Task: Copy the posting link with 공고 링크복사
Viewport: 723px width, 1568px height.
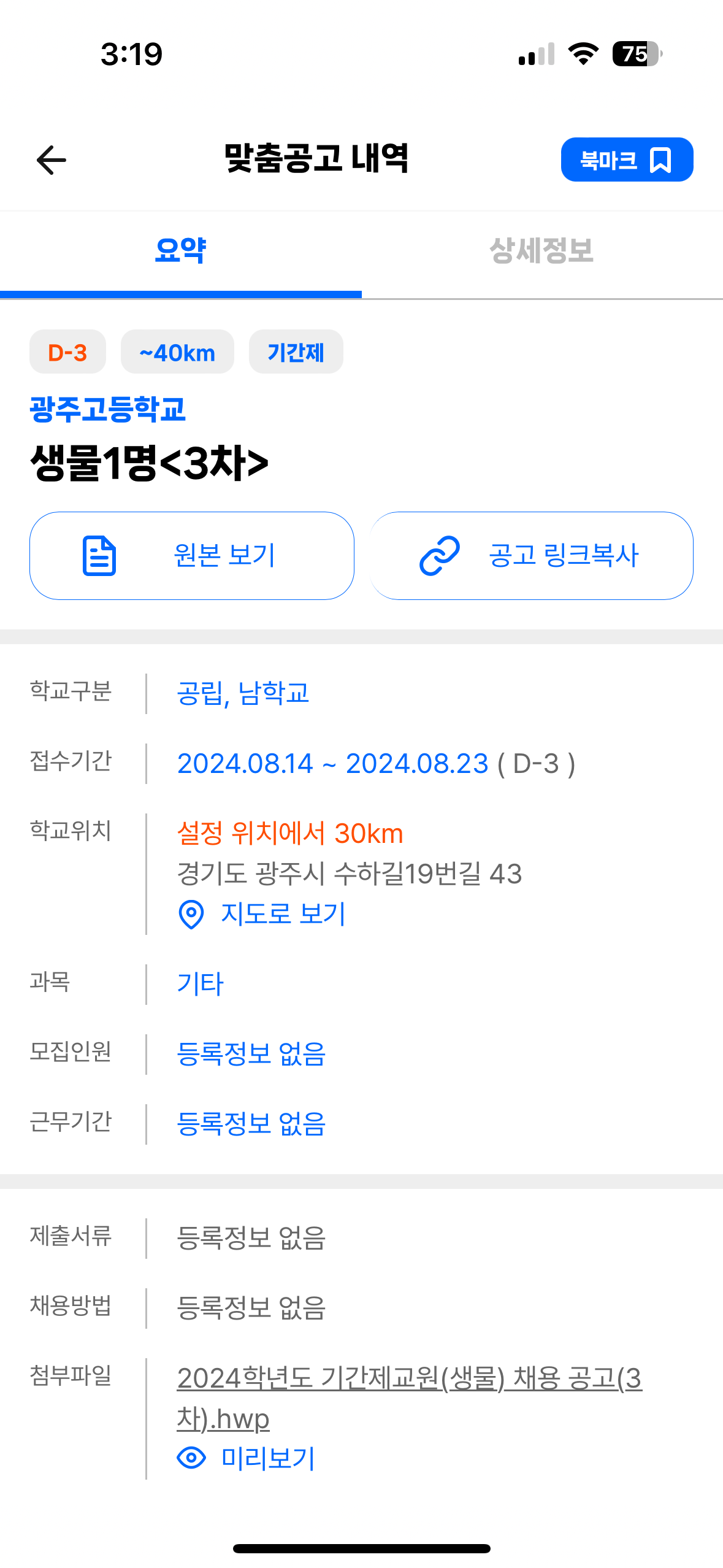Action: coord(531,556)
